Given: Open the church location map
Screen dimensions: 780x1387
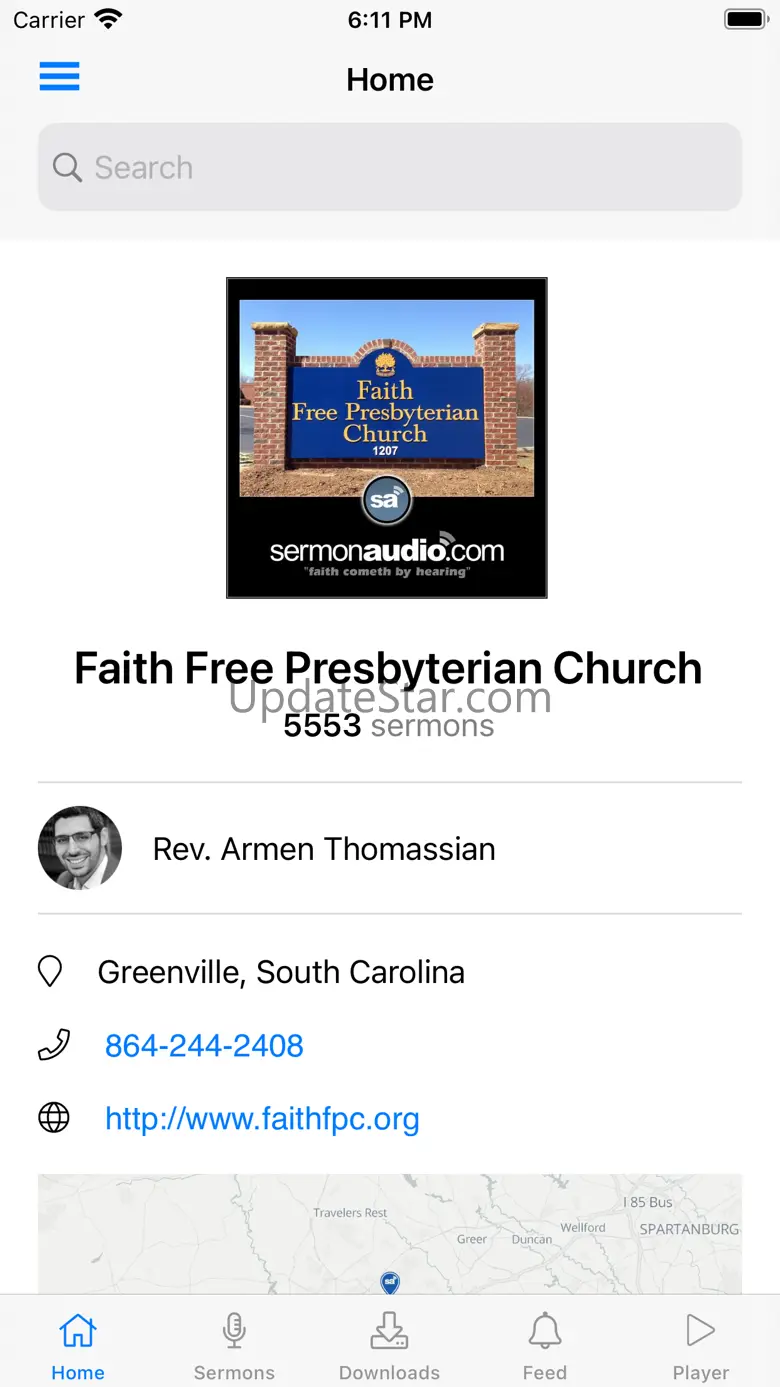Looking at the screenshot, I should click(390, 1235).
